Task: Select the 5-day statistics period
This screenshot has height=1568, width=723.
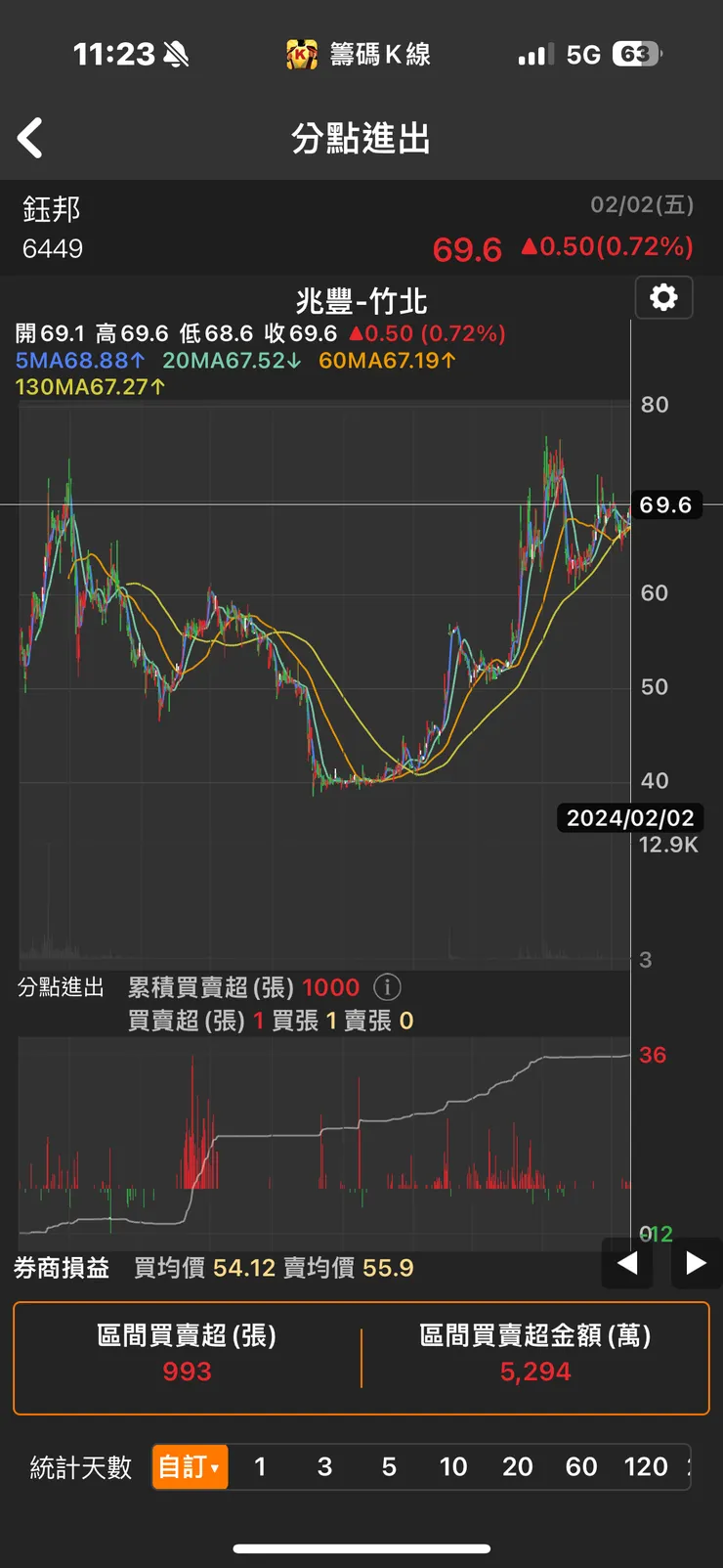Action: pyautogui.click(x=389, y=1466)
